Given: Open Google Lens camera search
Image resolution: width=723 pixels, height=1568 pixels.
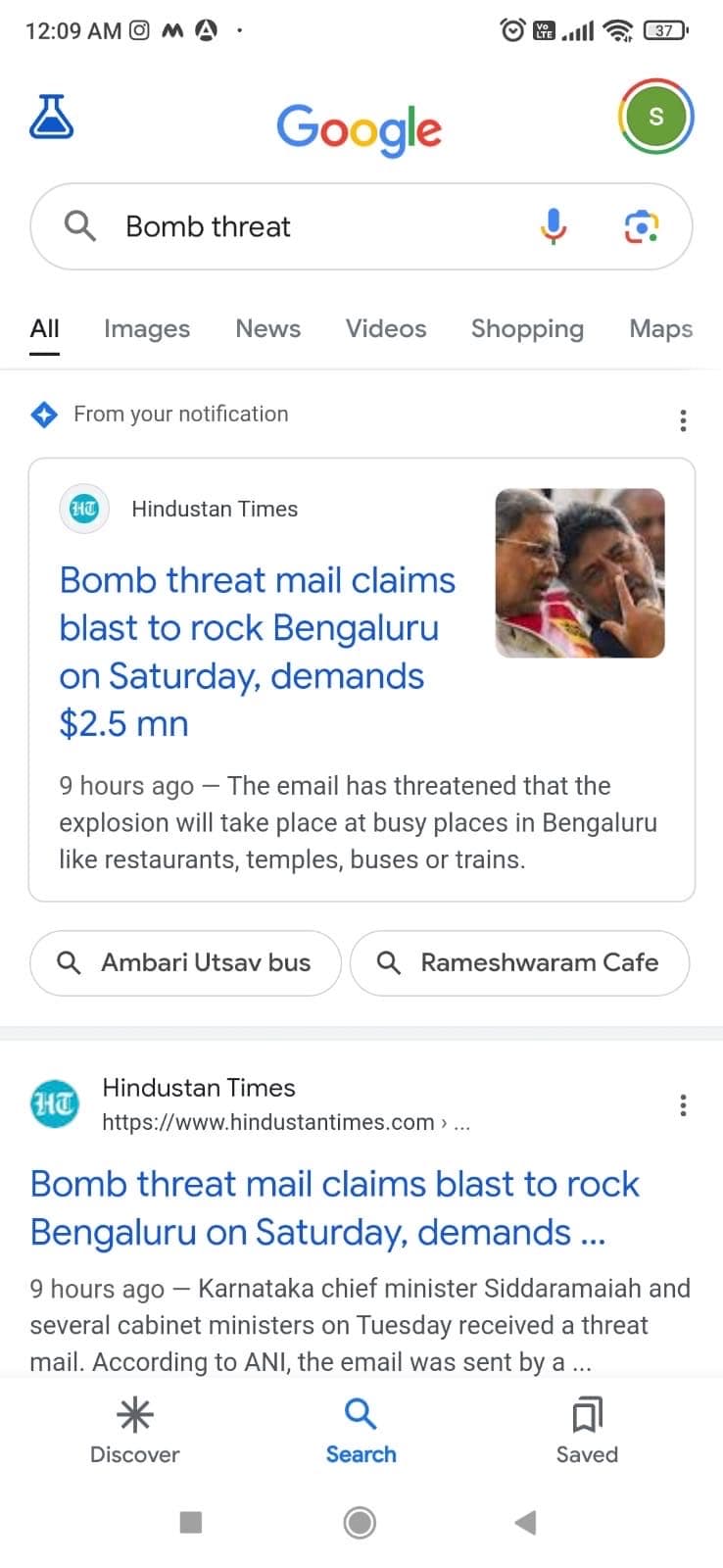Looking at the screenshot, I should [641, 226].
